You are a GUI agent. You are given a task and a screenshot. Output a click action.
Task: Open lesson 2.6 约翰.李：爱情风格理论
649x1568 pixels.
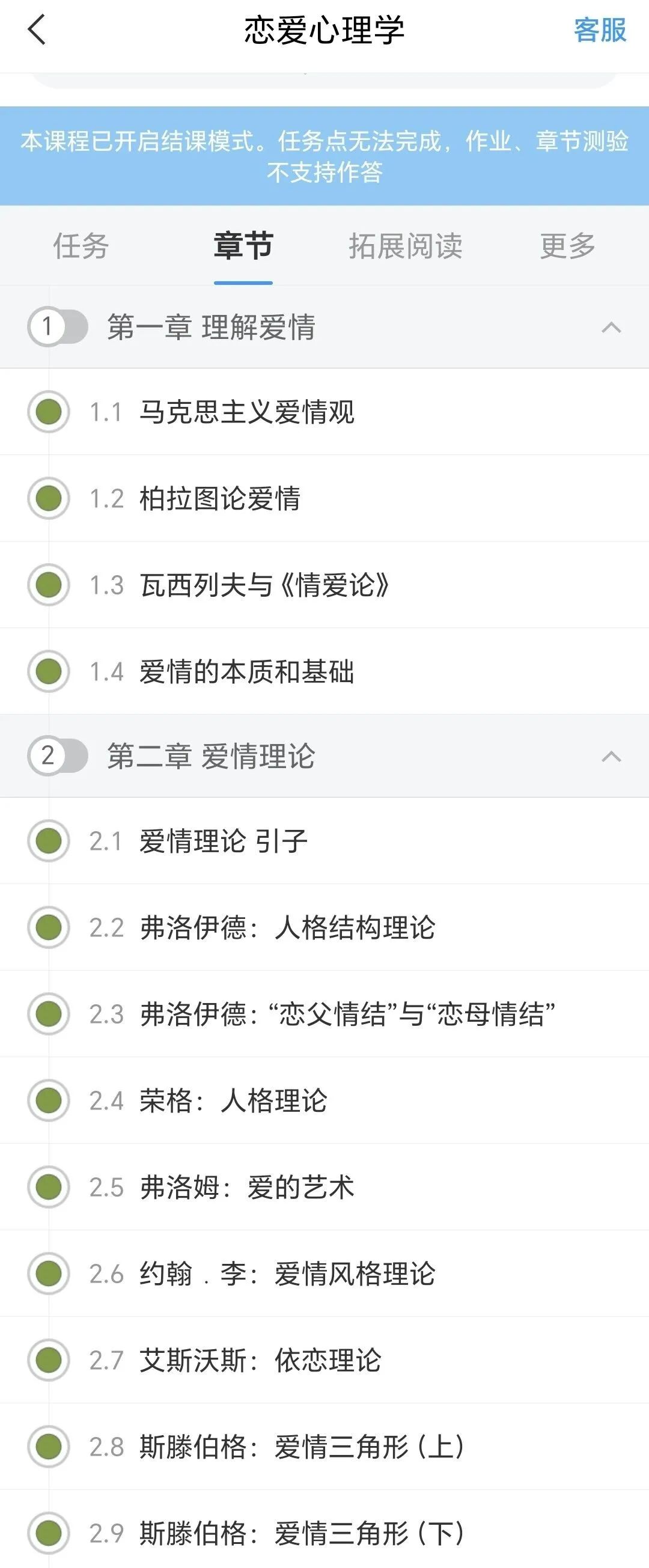point(287,1274)
